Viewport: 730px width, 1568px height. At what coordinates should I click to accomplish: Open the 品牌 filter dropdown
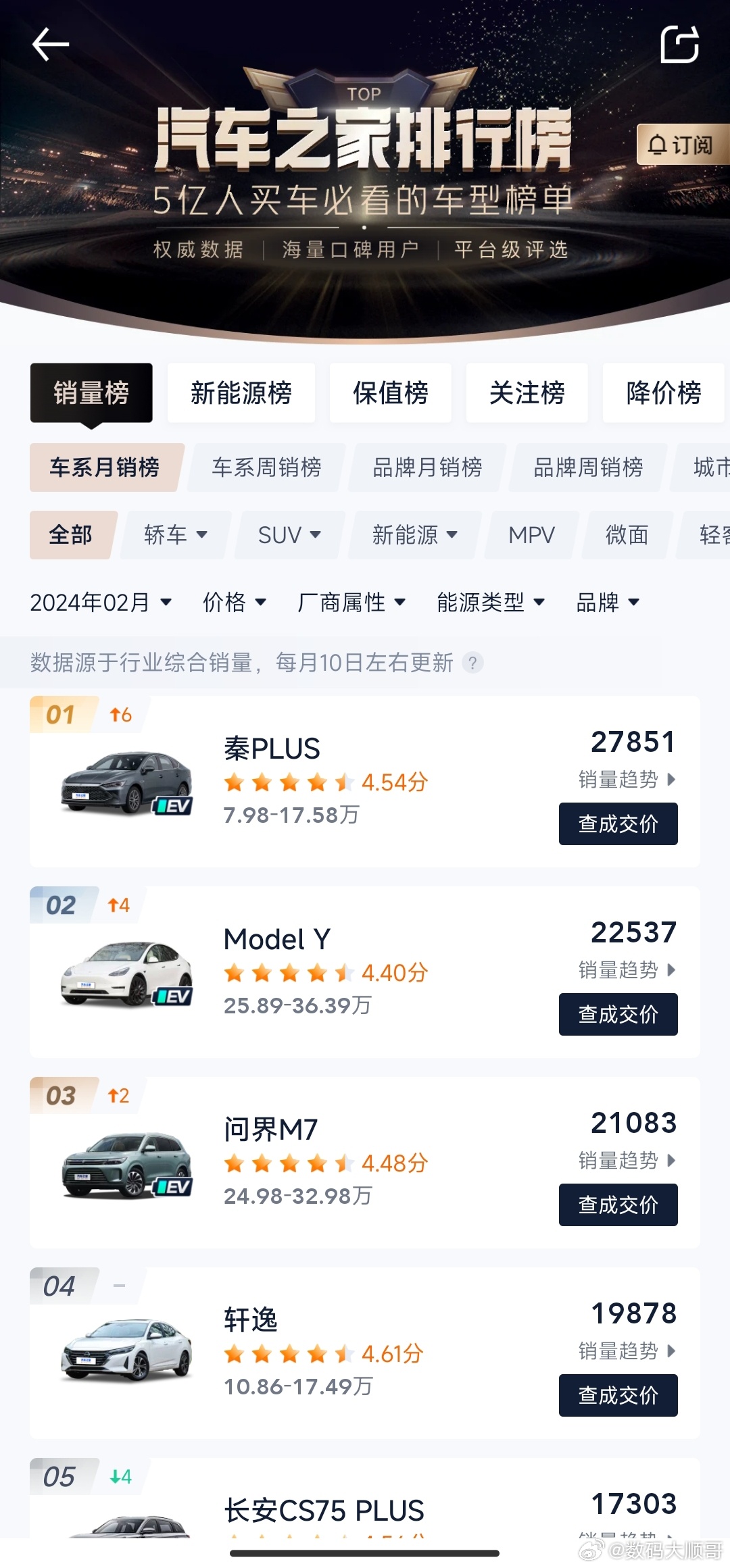(x=608, y=602)
